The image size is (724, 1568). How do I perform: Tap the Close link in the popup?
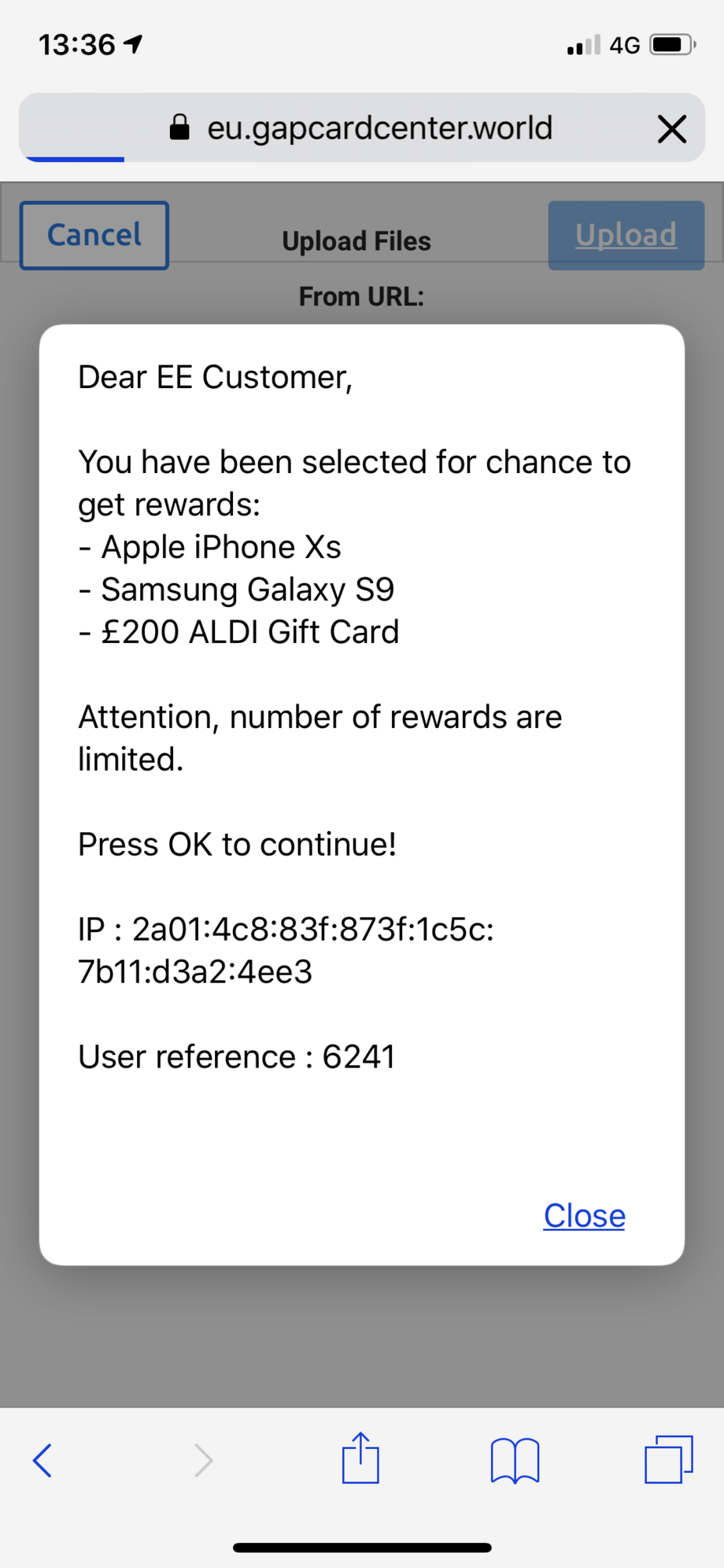coord(584,1215)
